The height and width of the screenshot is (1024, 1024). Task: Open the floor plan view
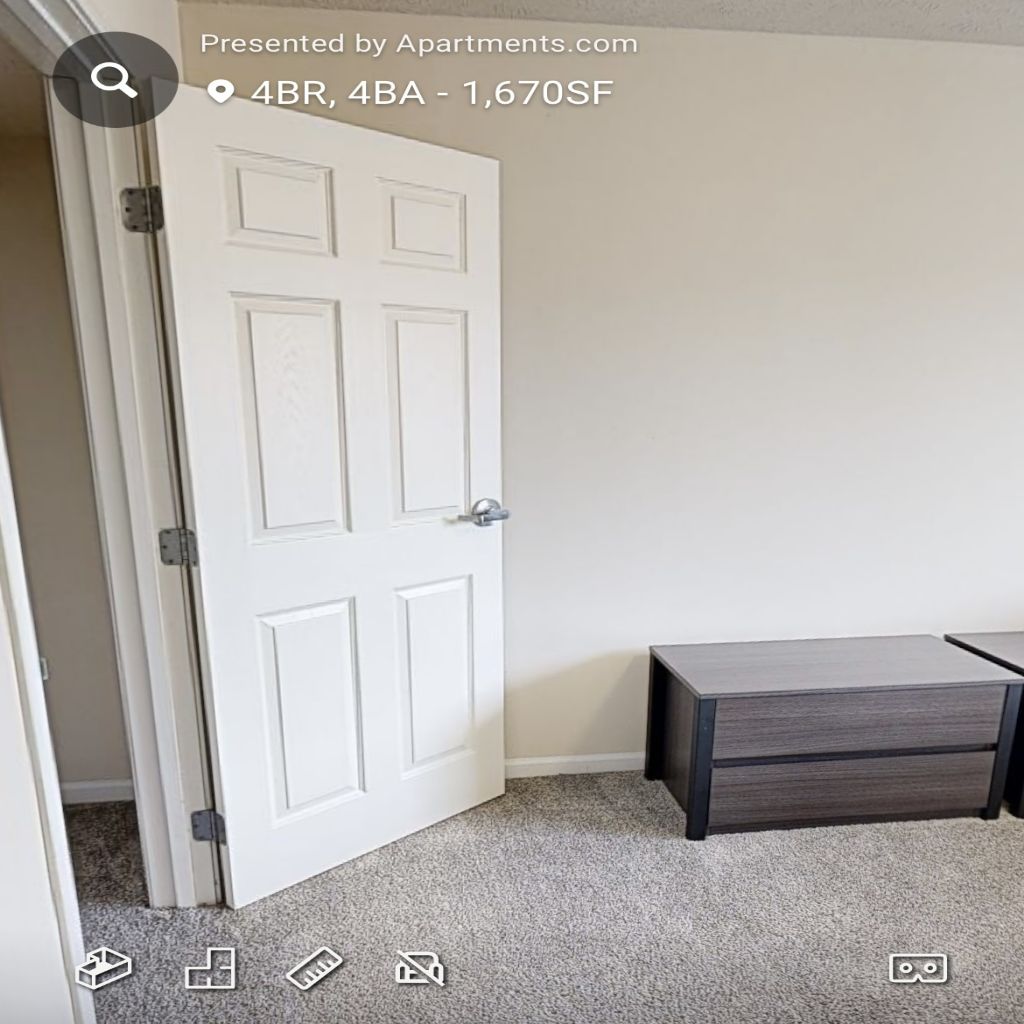tap(210, 968)
